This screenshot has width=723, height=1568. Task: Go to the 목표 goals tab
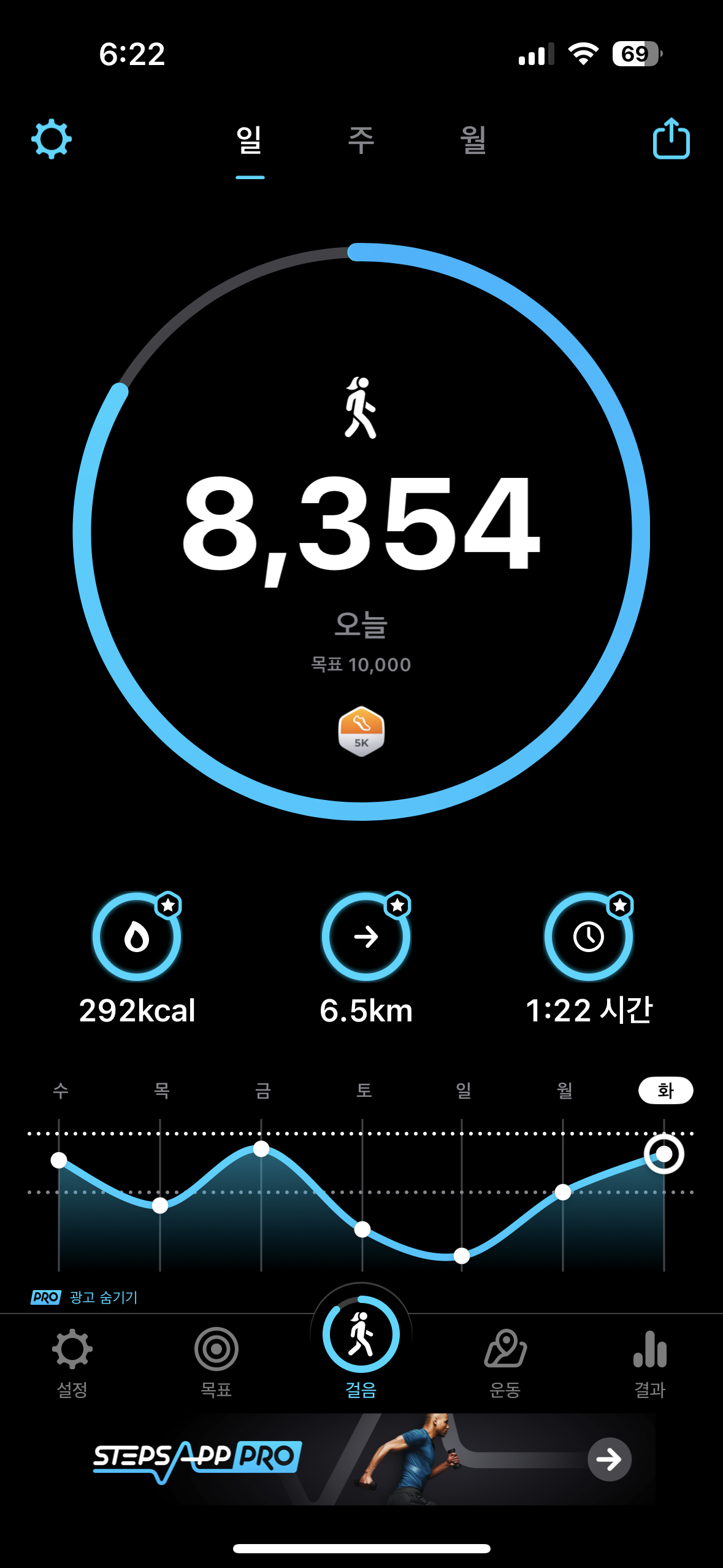tap(216, 1362)
